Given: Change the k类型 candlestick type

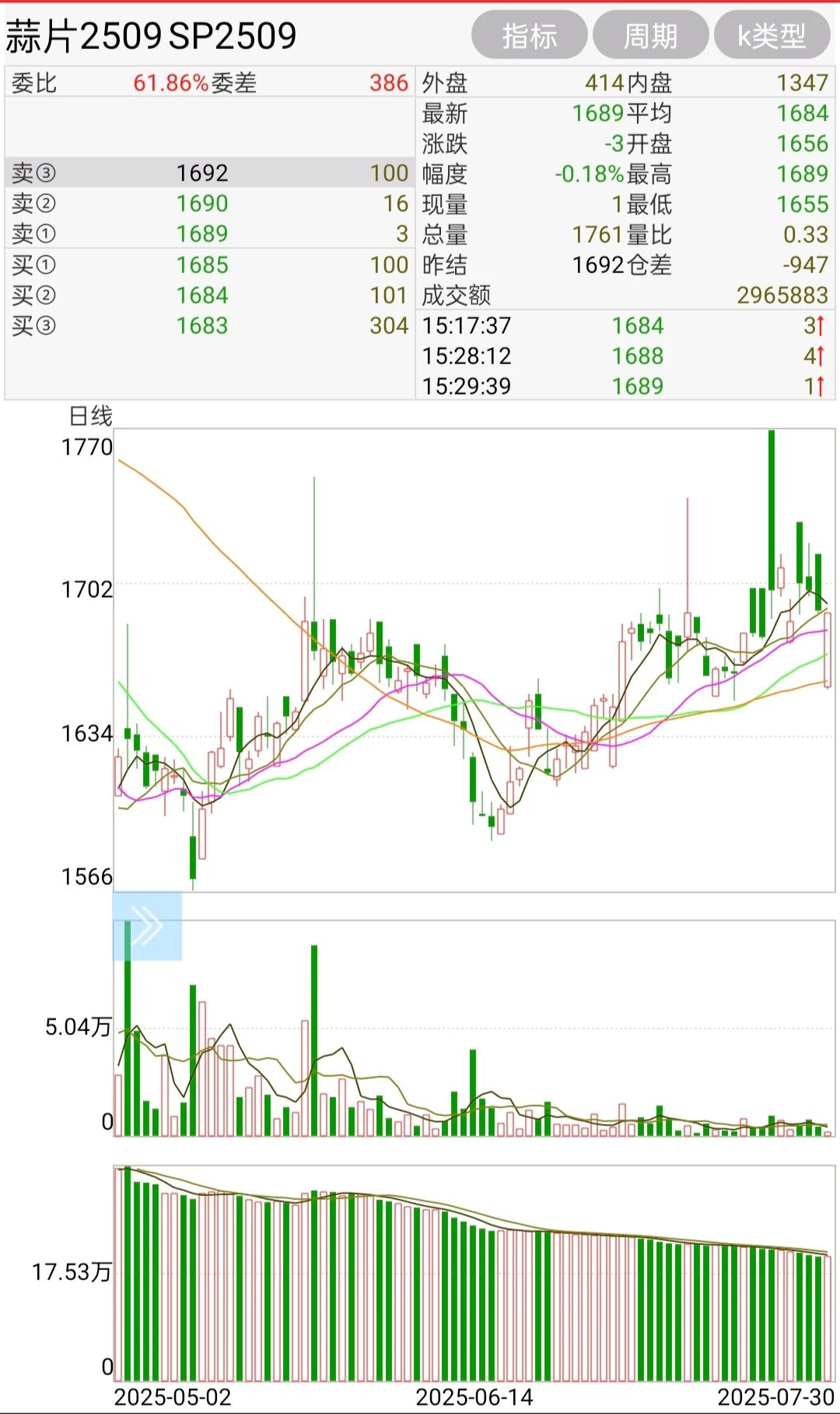Looking at the screenshot, I should (772, 35).
